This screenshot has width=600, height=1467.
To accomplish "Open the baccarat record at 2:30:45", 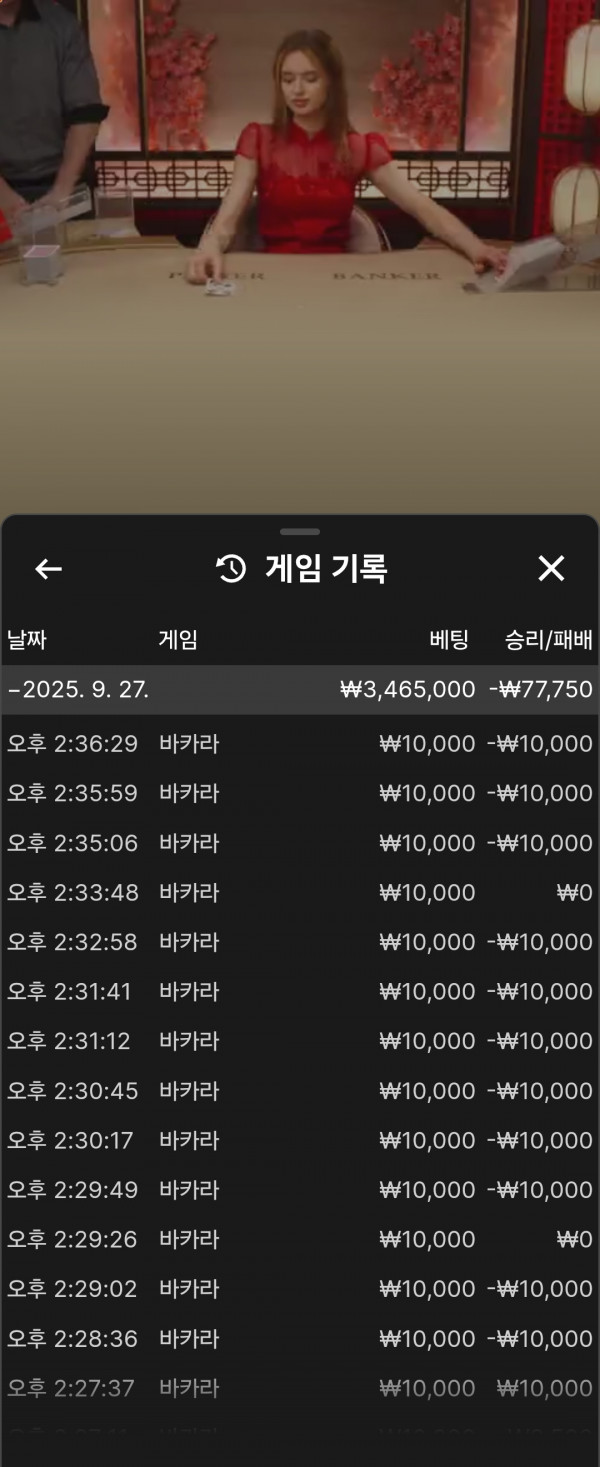I will click(300, 1091).
